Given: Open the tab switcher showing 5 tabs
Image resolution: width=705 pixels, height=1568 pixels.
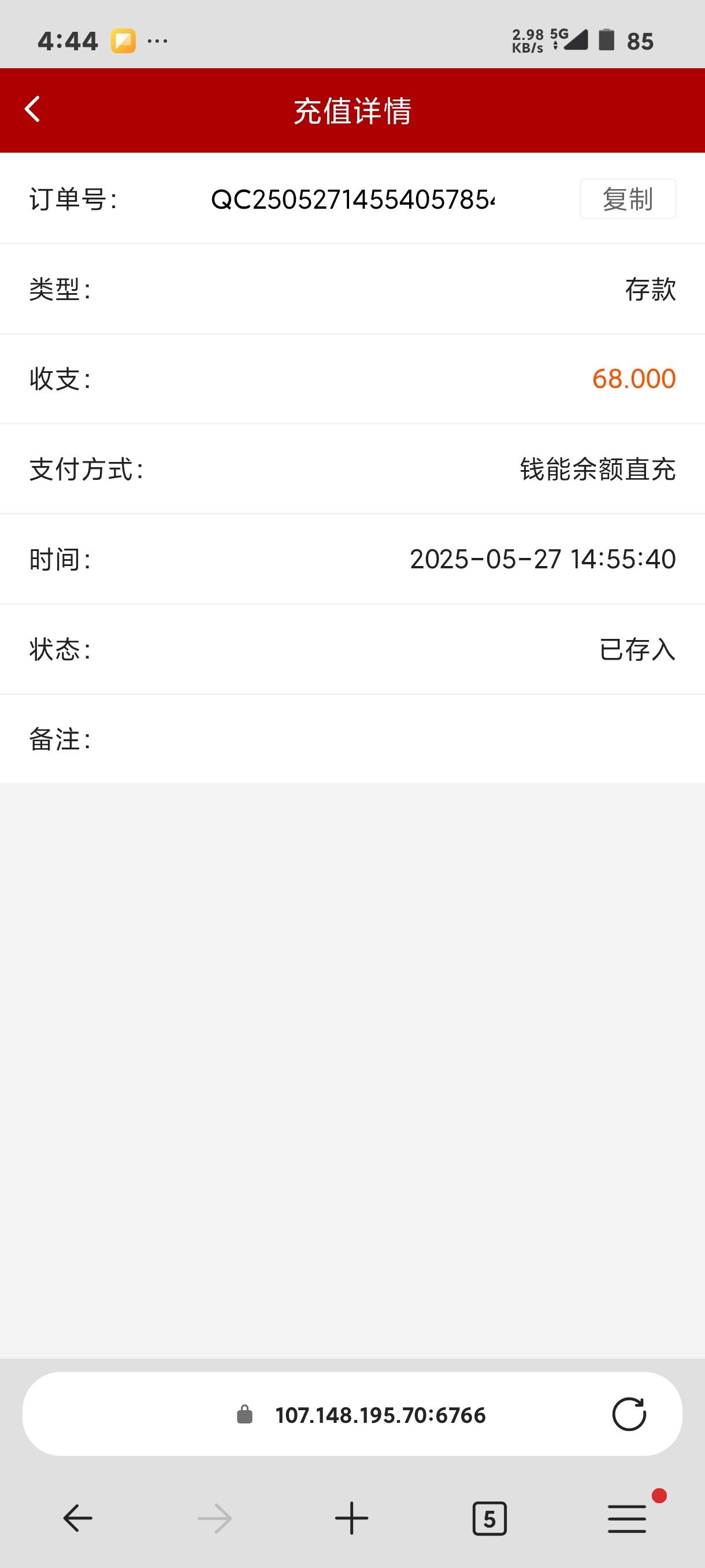Looking at the screenshot, I should (x=489, y=1518).
